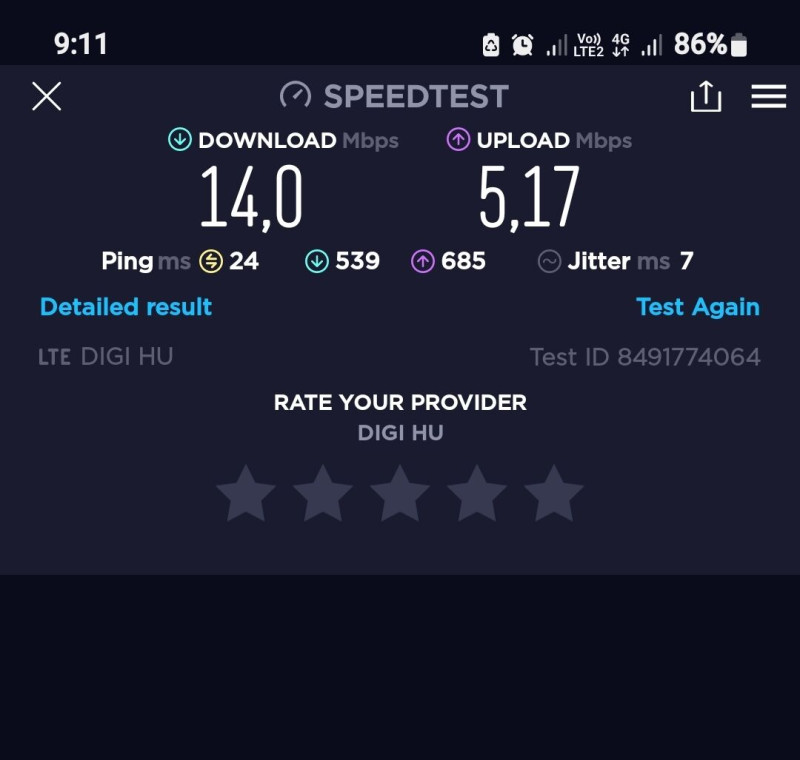Screen dimensions: 800x760
Task: Give DIGI HU three stars
Action: click(400, 494)
